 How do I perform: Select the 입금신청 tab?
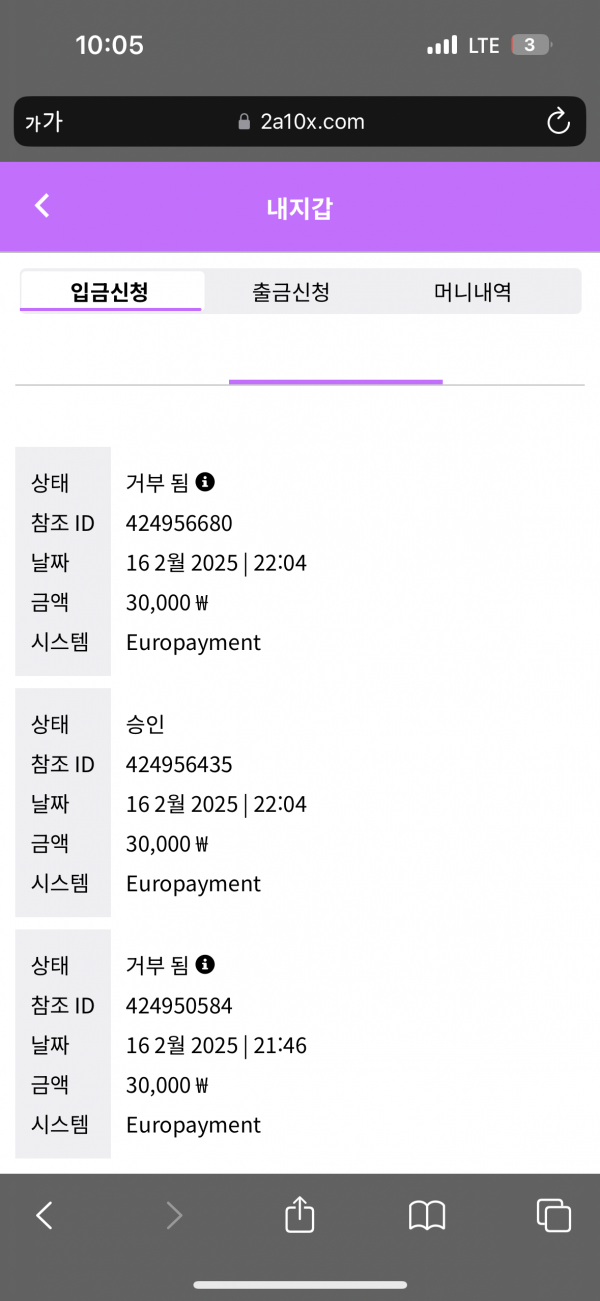click(x=110, y=292)
